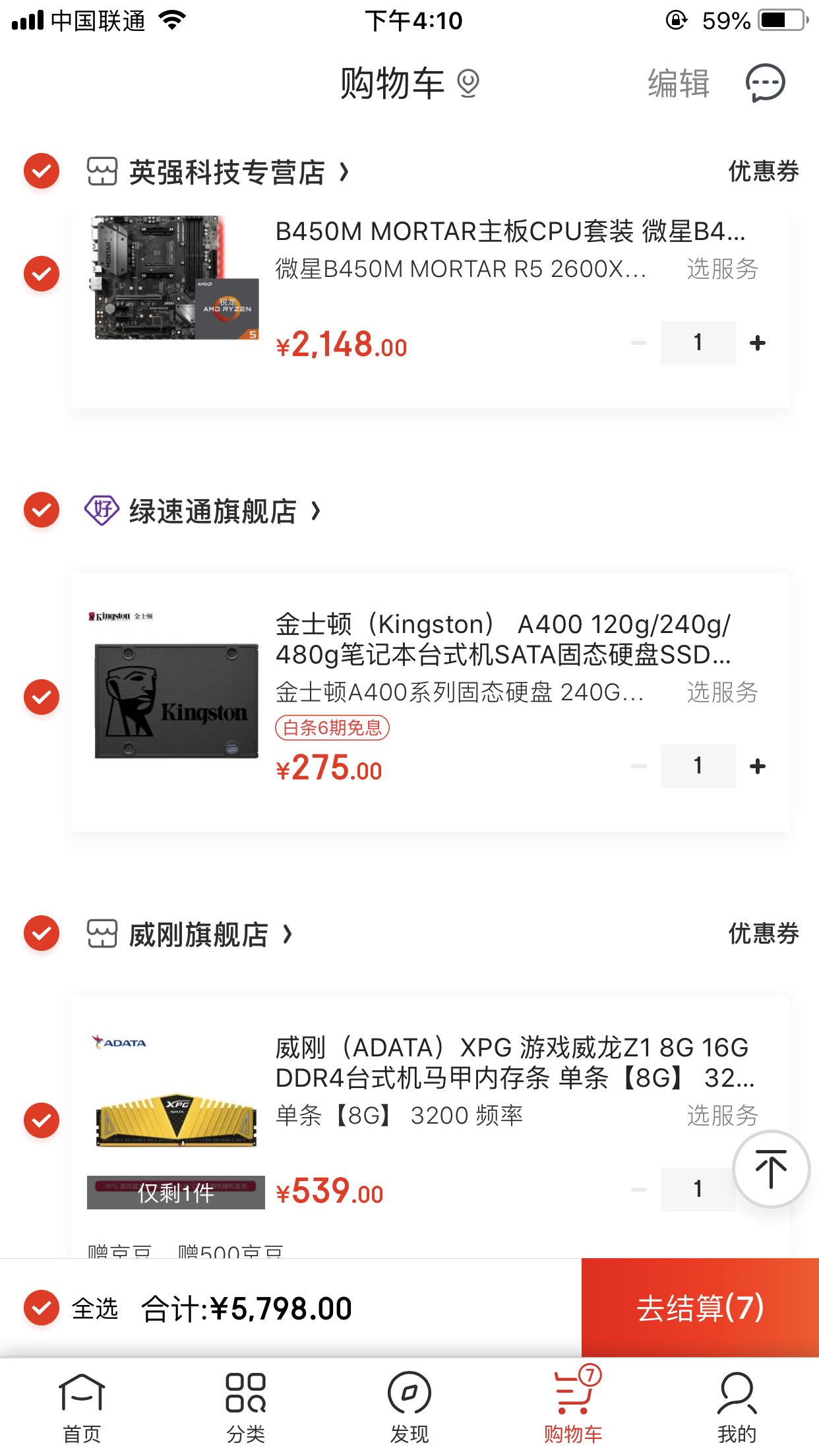Deselect all items from 绿速通旗舰店

pyautogui.click(x=42, y=510)
